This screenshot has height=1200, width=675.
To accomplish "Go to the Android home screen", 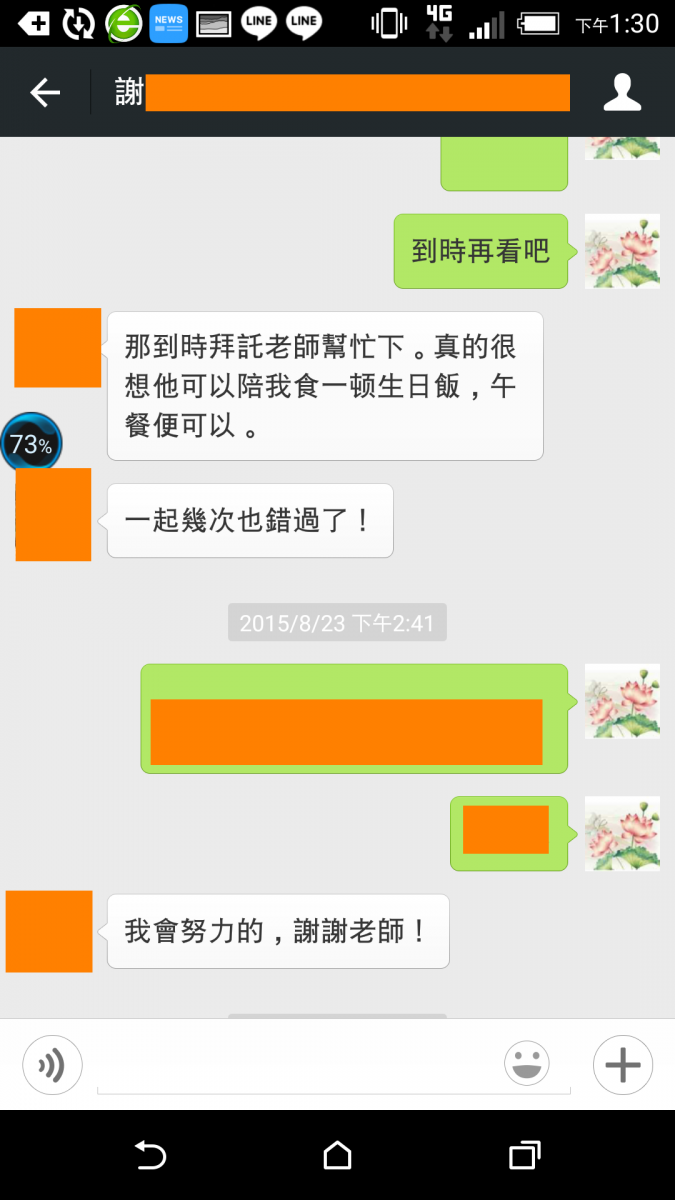I will (338, 1156).
